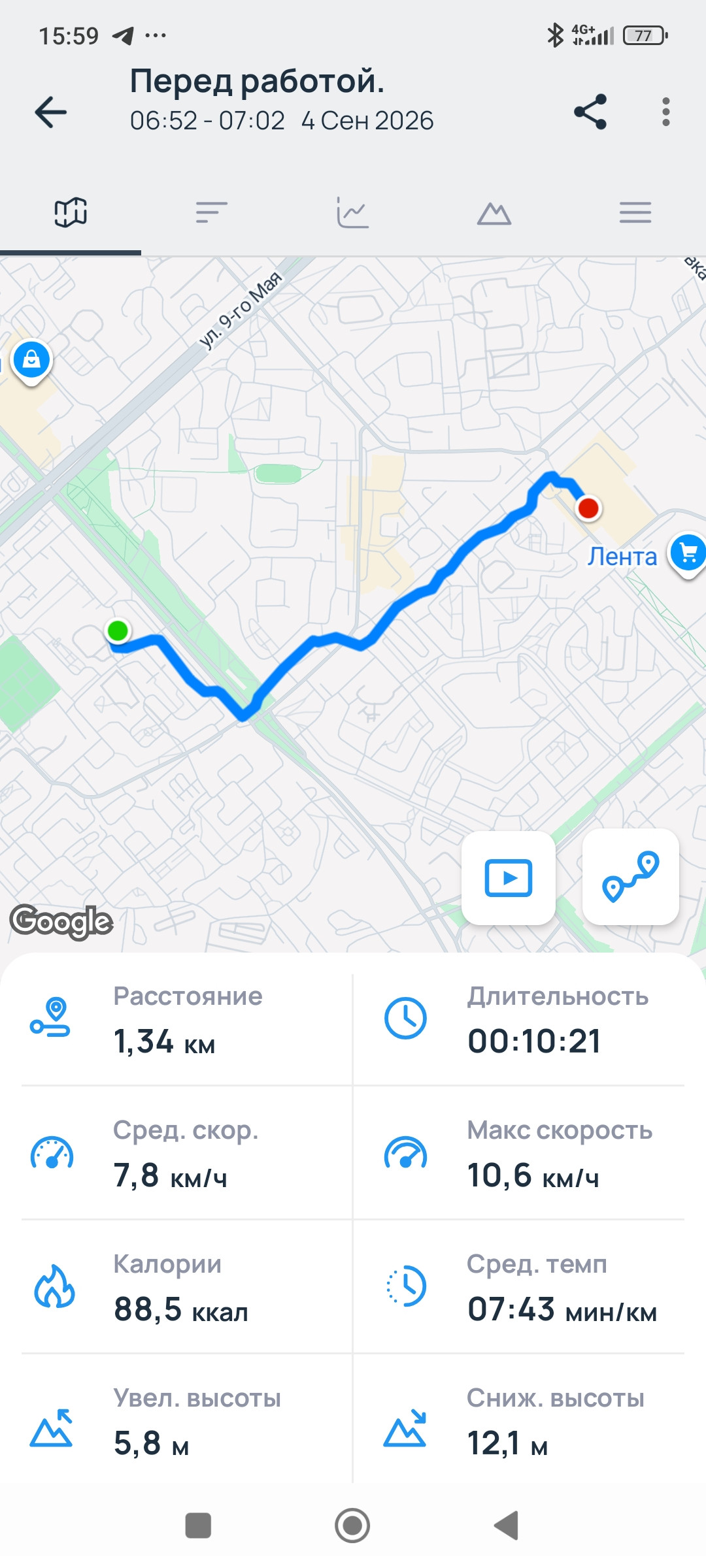Switch to the map tab
706x1568 pixels.
(71, 212)
